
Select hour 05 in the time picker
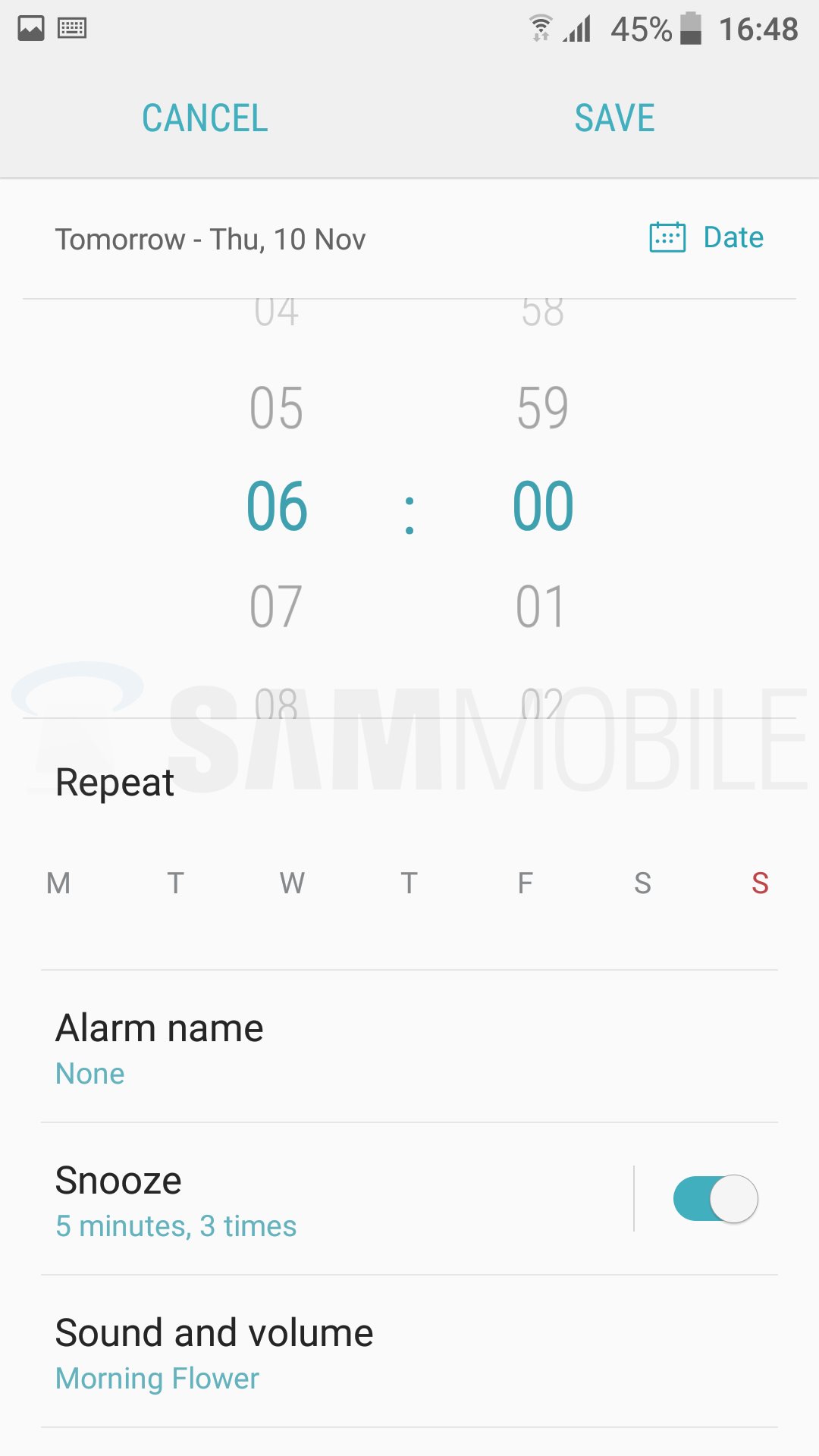pos(276,408)
